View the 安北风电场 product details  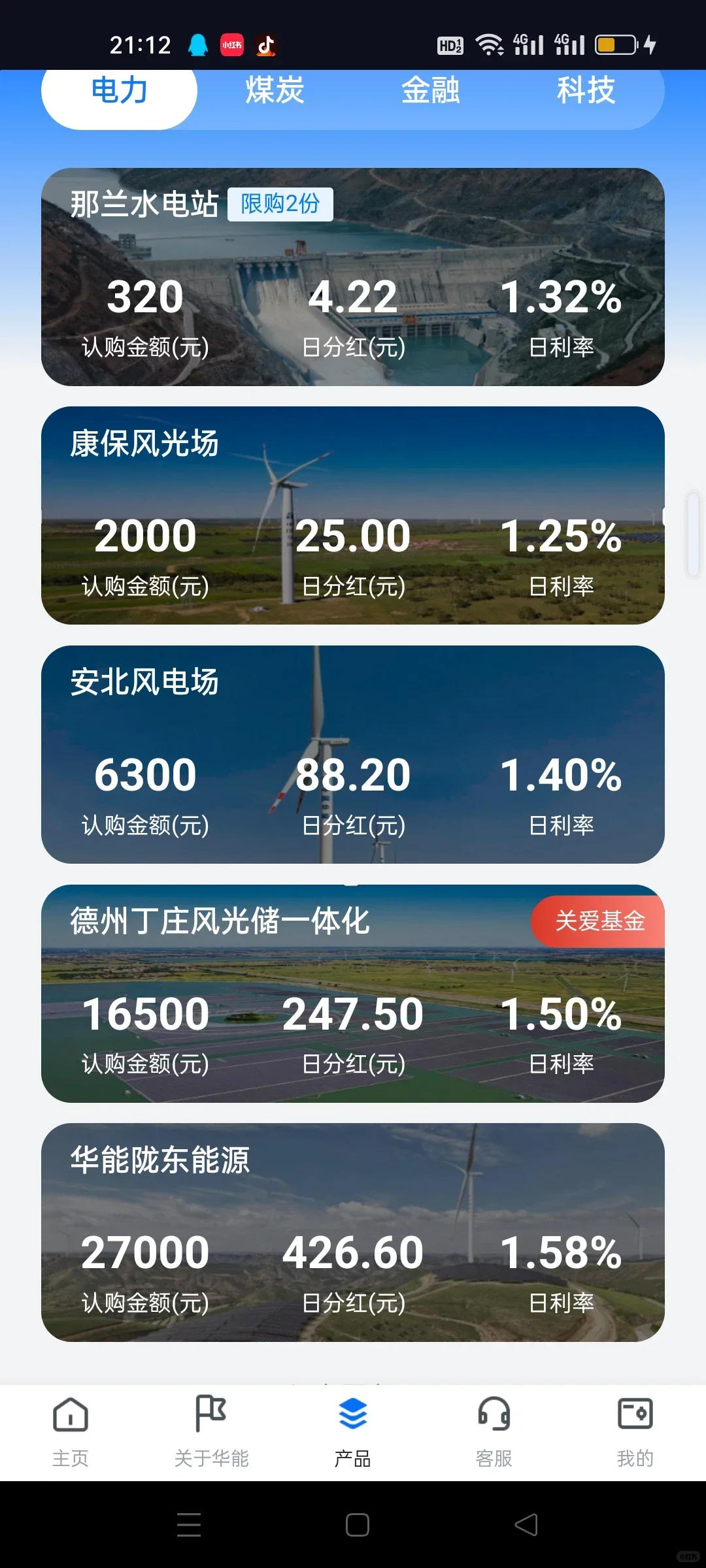point(353,755)
